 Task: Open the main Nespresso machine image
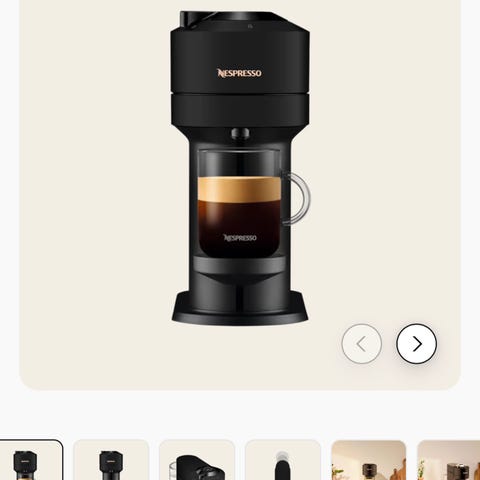(240, 168)
